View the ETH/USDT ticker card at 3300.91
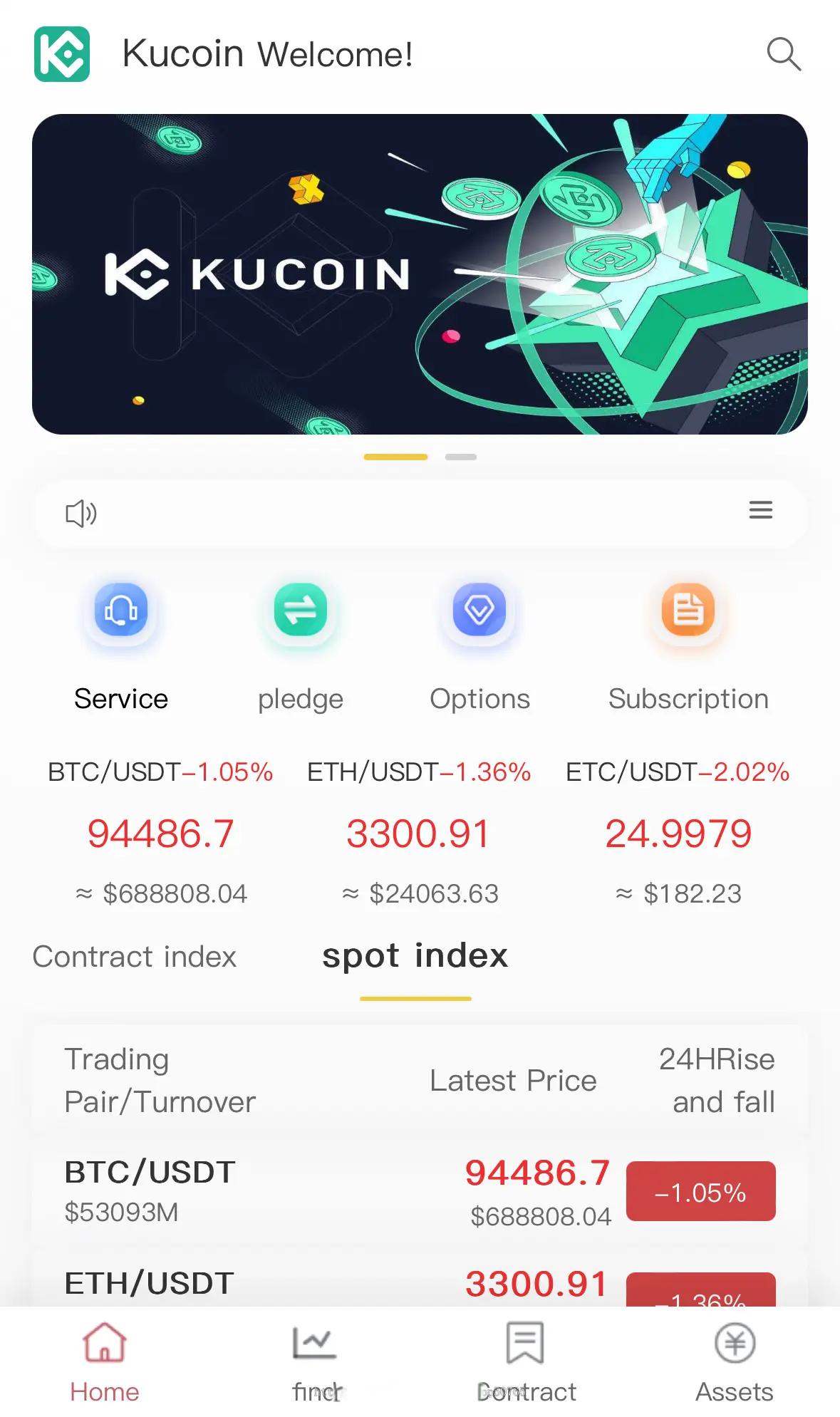The image size is (840, 1417). 419,833
